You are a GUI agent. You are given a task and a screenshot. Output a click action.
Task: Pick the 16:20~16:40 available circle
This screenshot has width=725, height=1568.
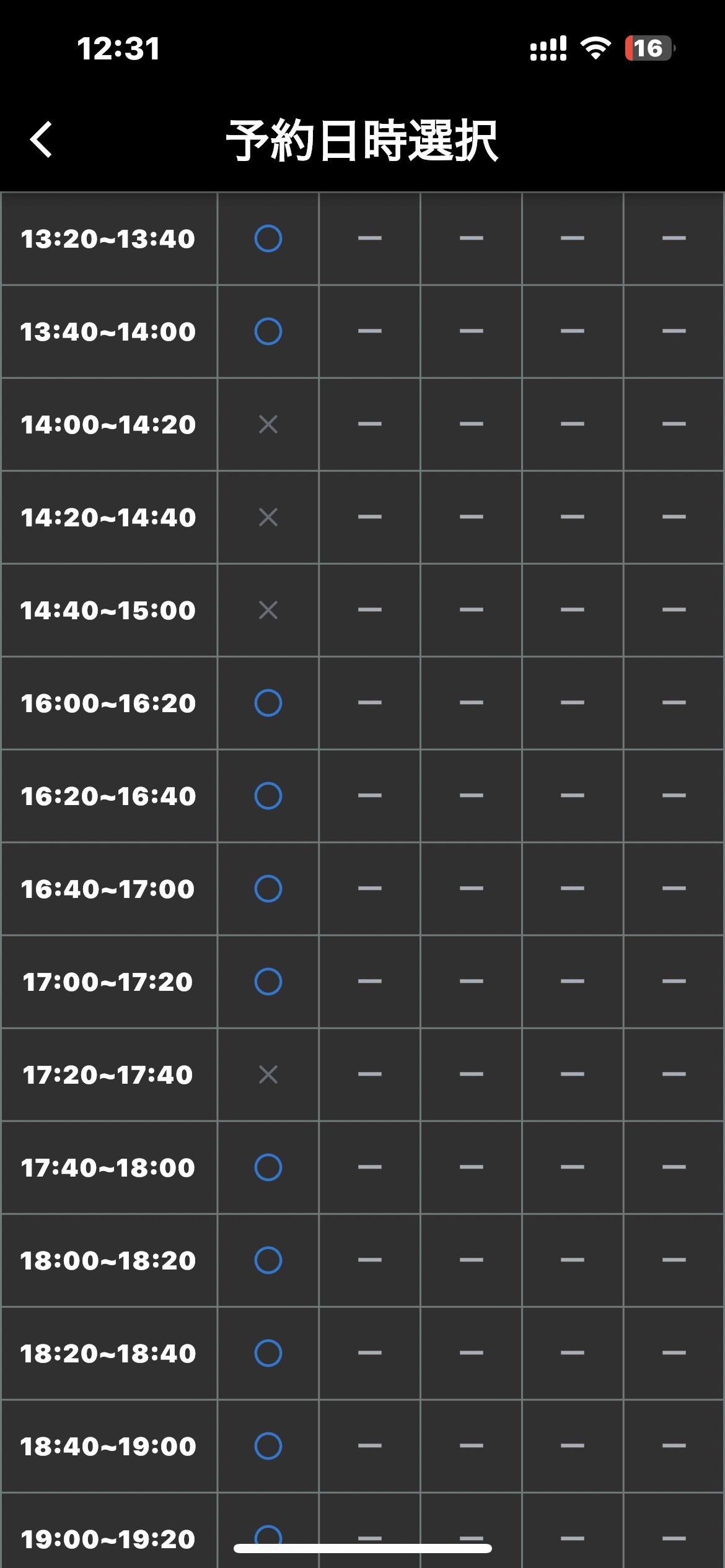(268, 796)
